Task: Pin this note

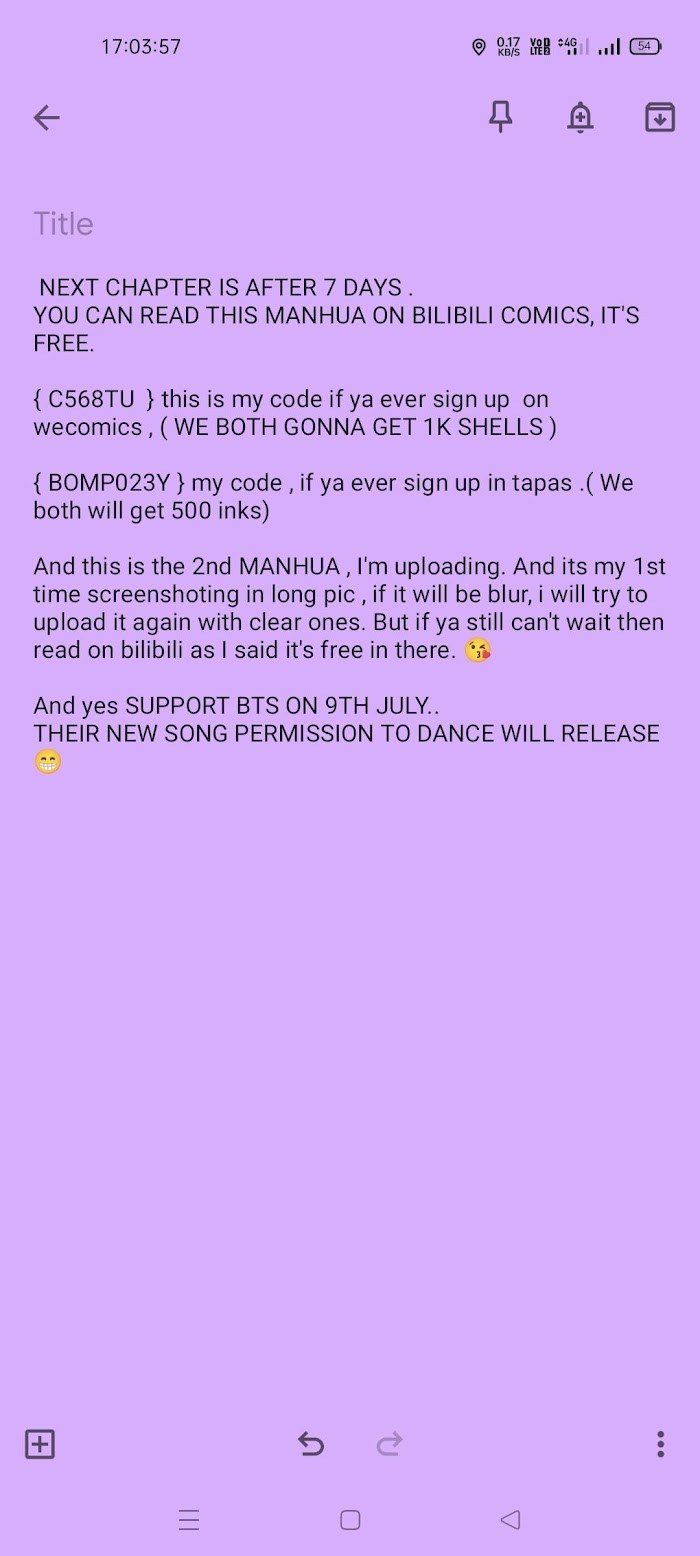Action: 501,117
